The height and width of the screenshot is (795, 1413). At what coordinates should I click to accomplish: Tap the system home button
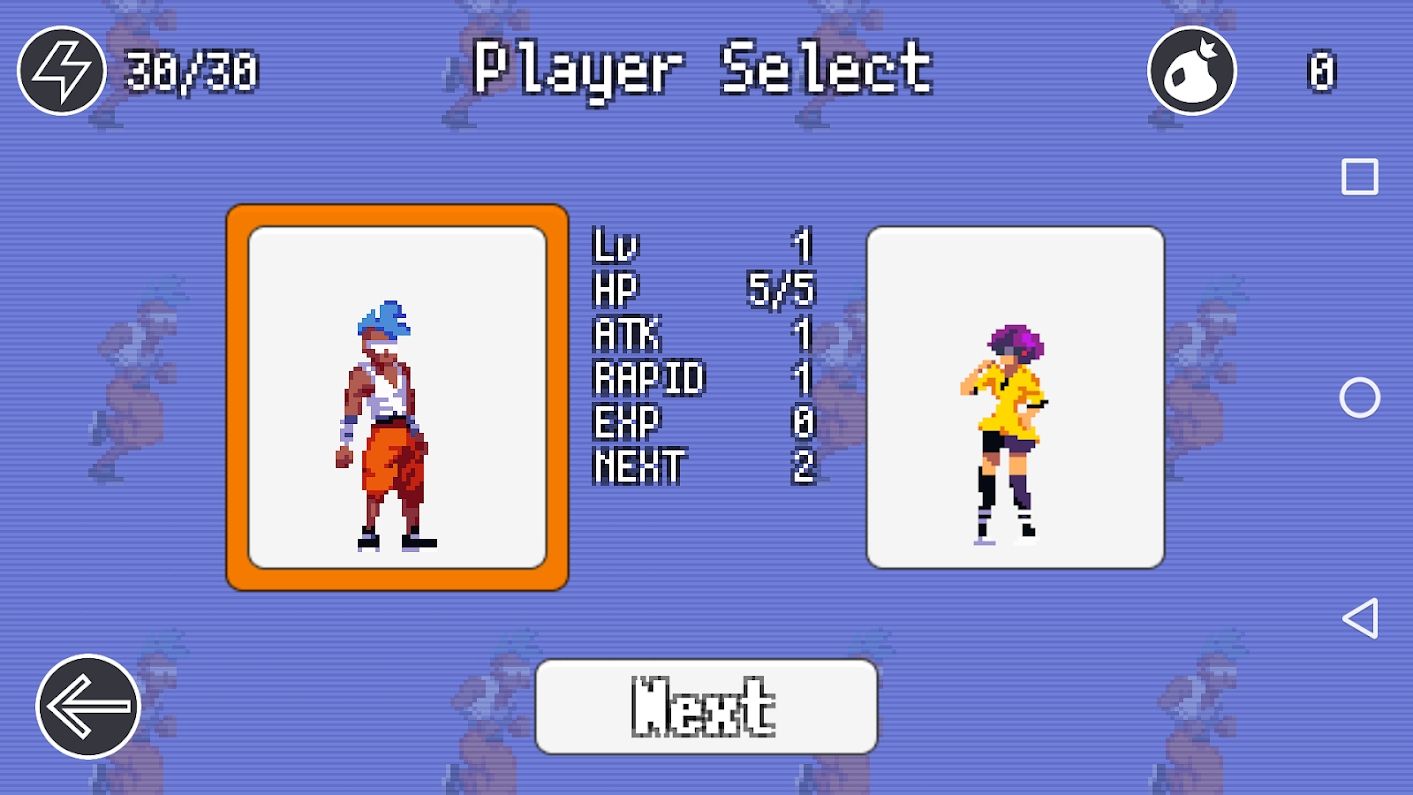1359,397
